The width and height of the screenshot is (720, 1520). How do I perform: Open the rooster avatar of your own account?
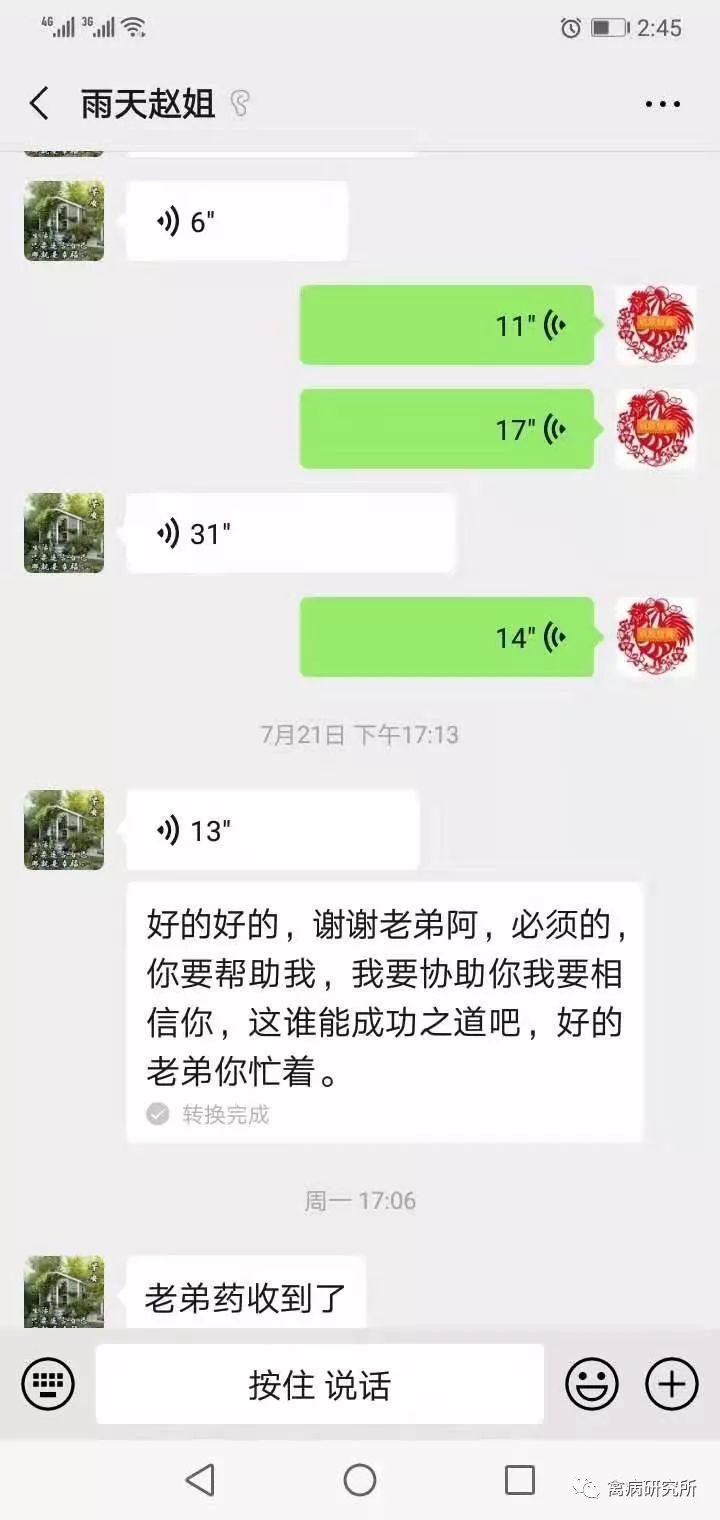[655, 325]
